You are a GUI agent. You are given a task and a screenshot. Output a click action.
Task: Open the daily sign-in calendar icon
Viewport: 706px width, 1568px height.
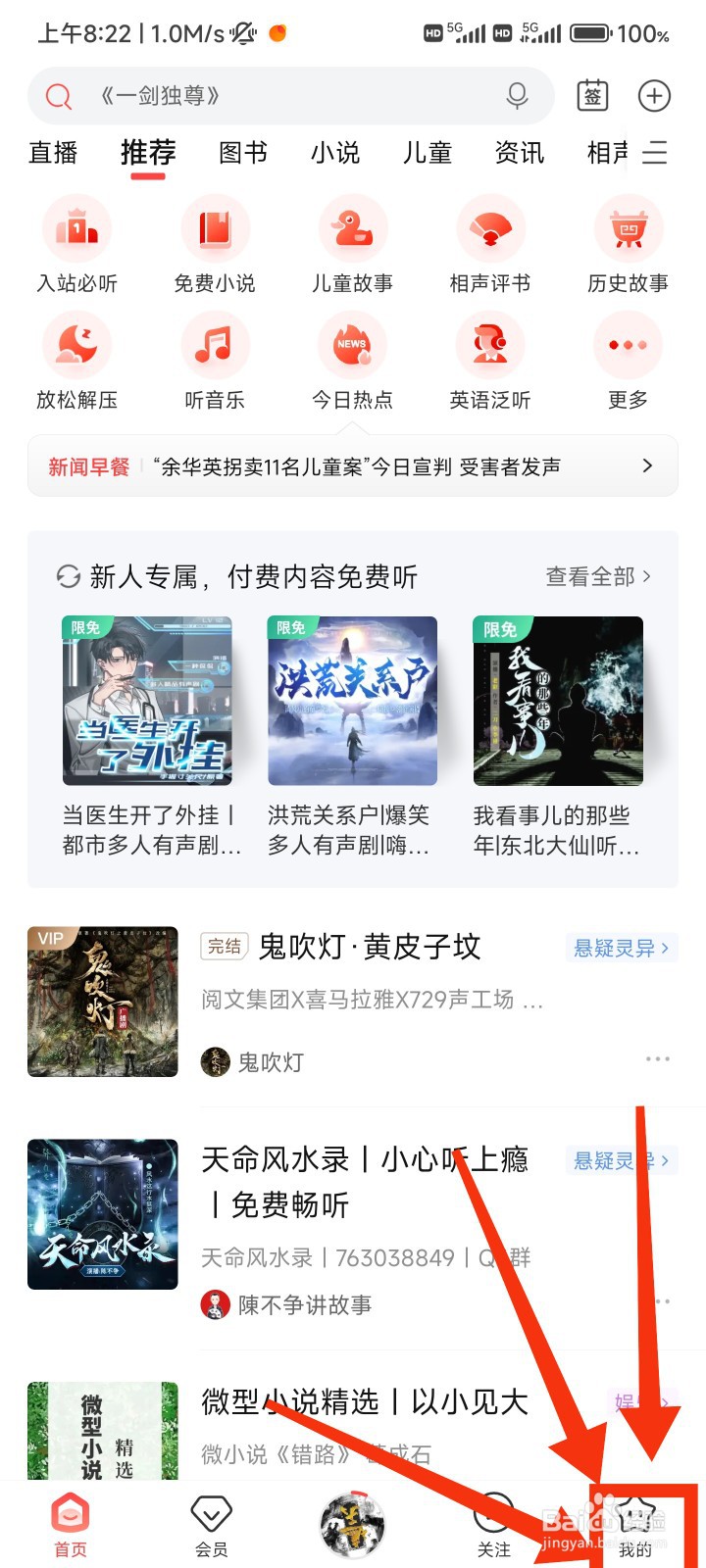[592, 96]
